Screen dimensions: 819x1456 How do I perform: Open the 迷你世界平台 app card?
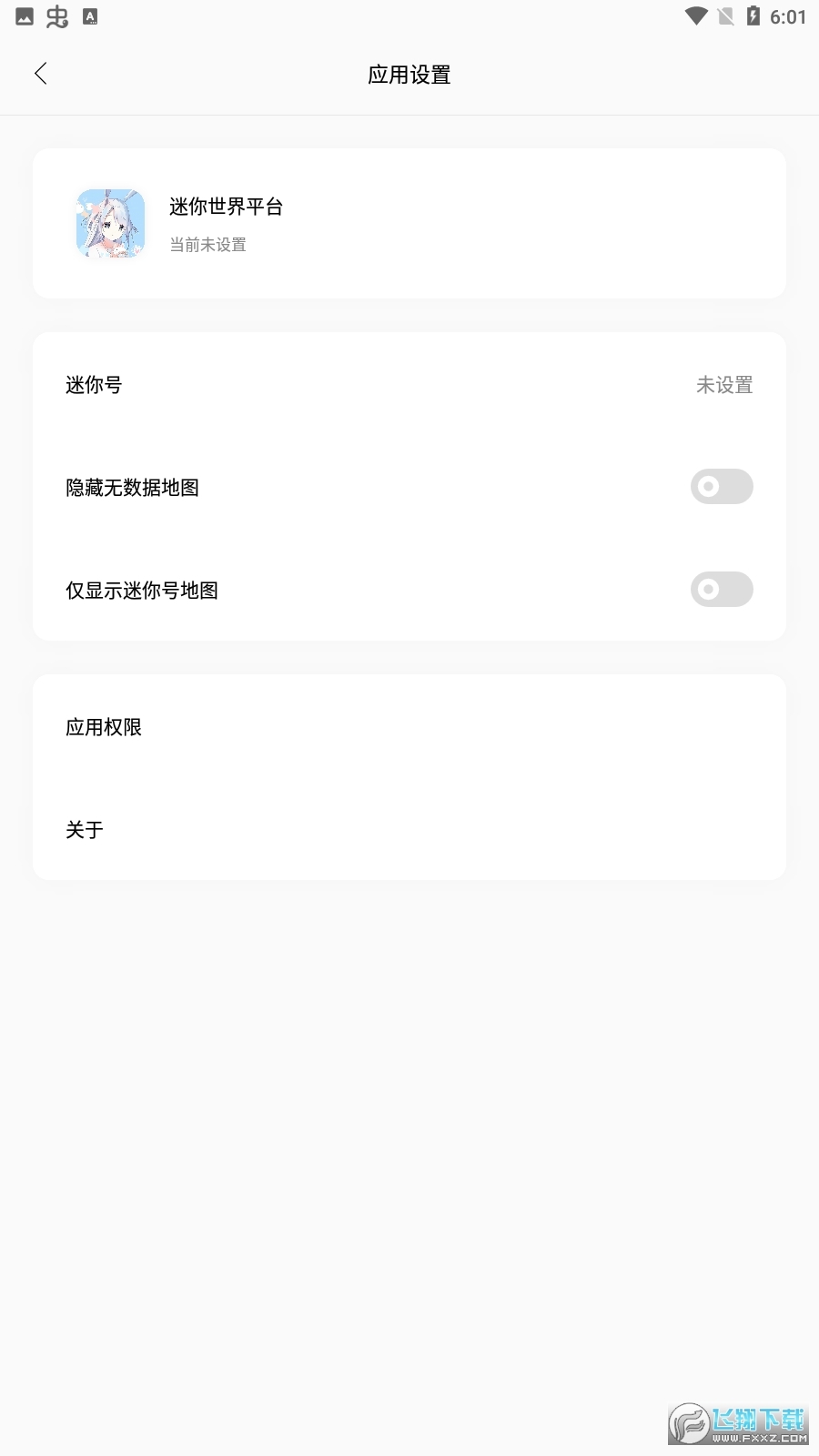409,224
